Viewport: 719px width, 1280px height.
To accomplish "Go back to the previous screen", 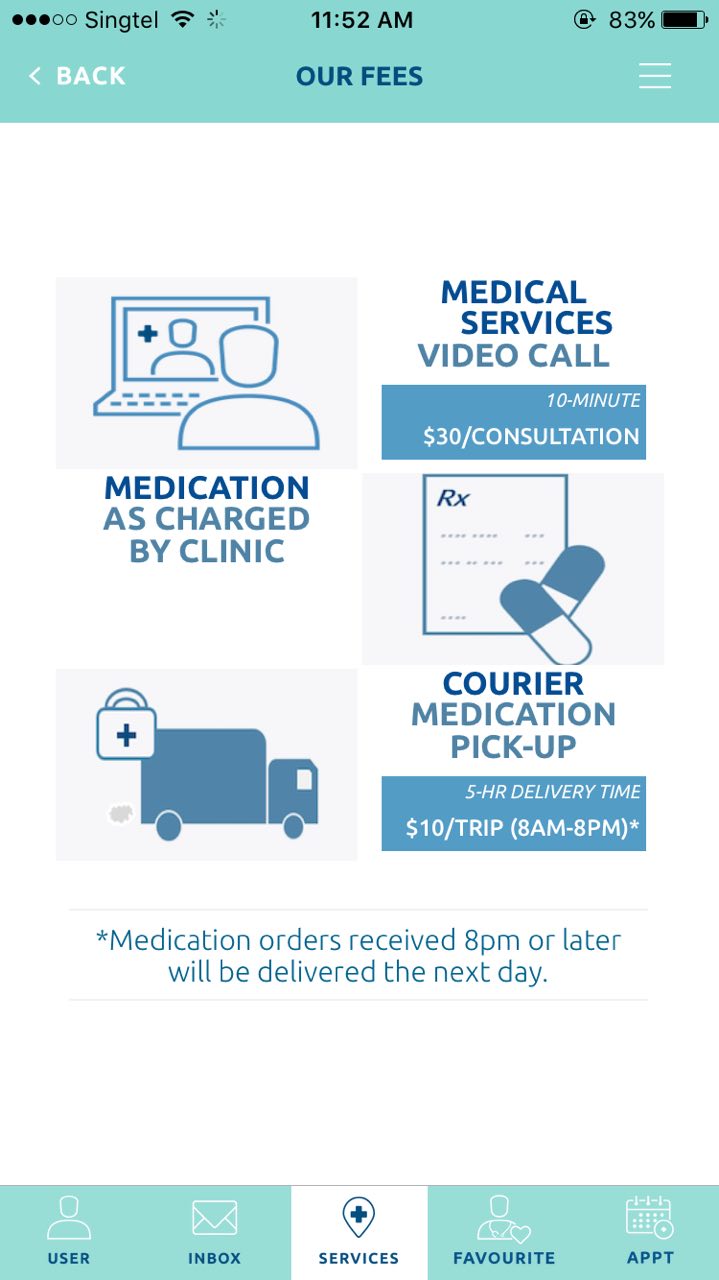I will 77,76.
